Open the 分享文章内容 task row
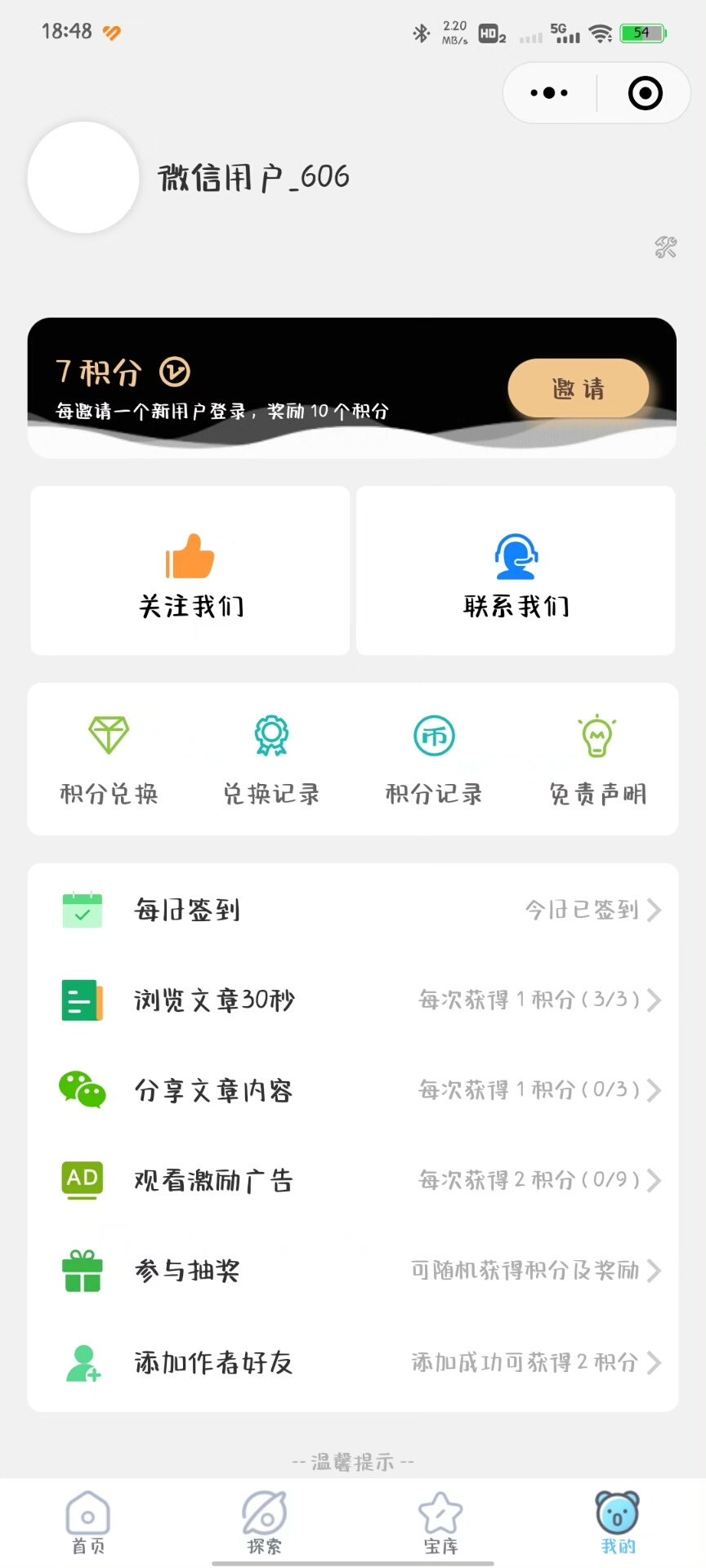 point(353,1090)
